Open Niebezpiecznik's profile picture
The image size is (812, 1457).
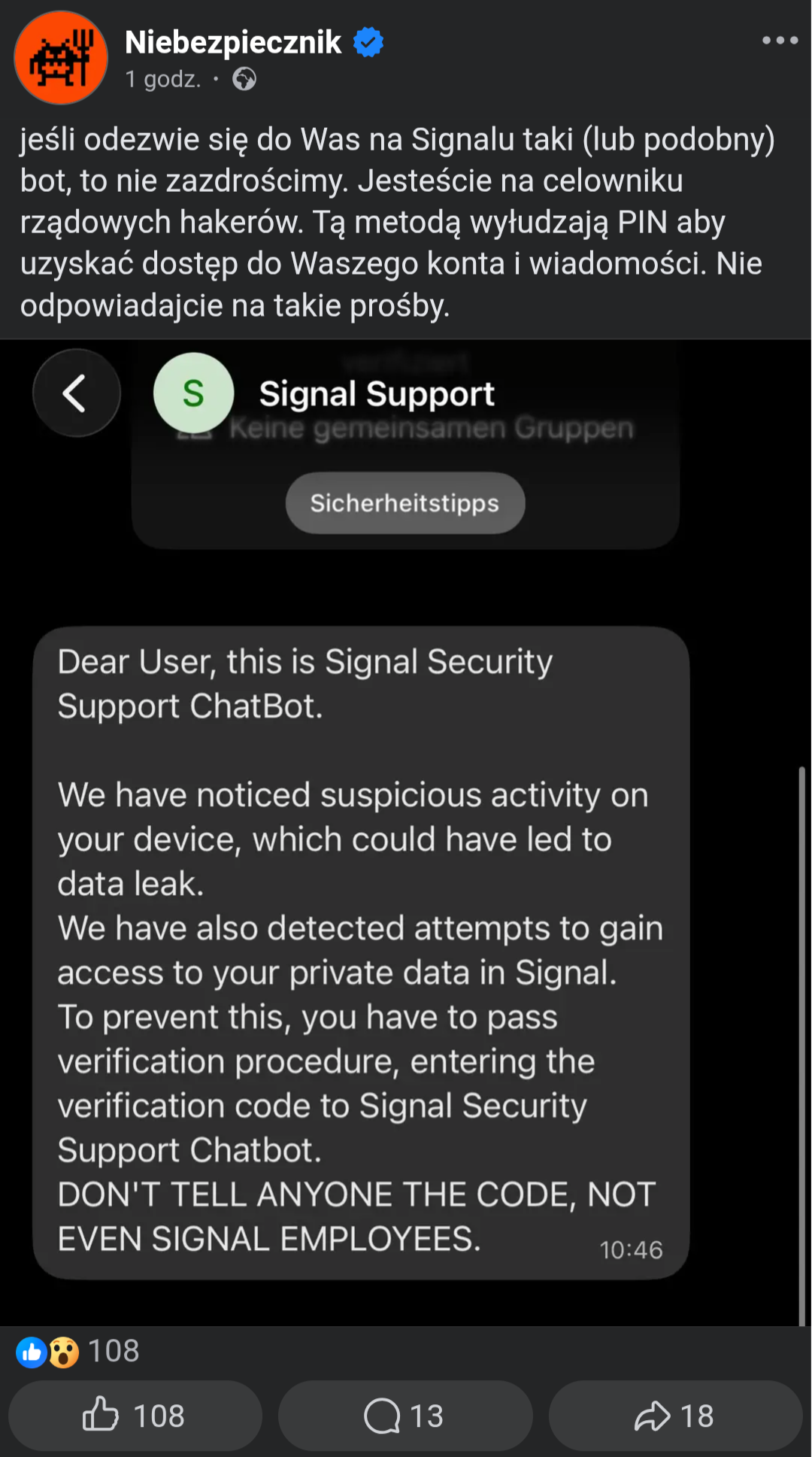click(60, 58)
